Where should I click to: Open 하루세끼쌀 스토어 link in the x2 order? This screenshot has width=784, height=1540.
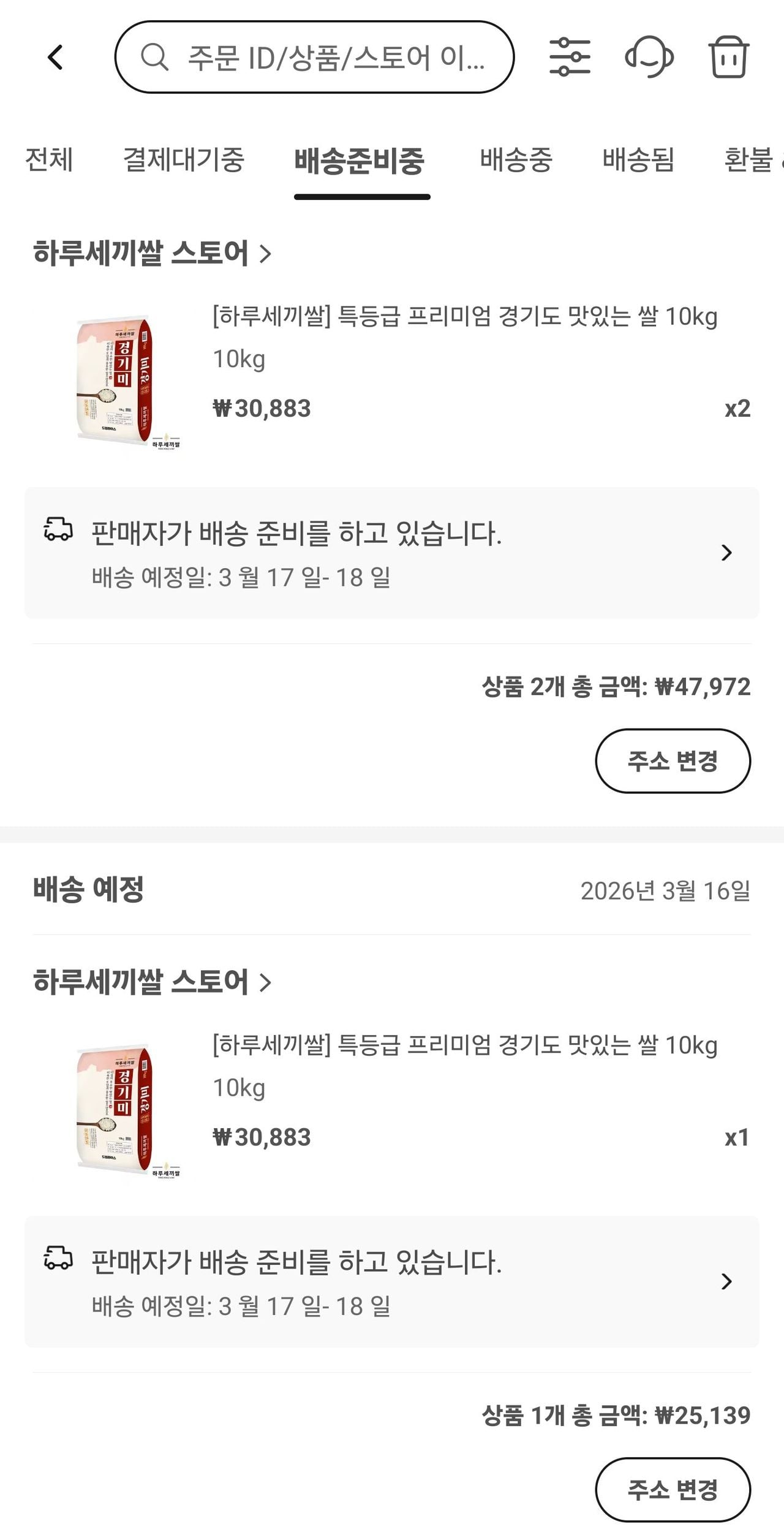pos(152,253)
